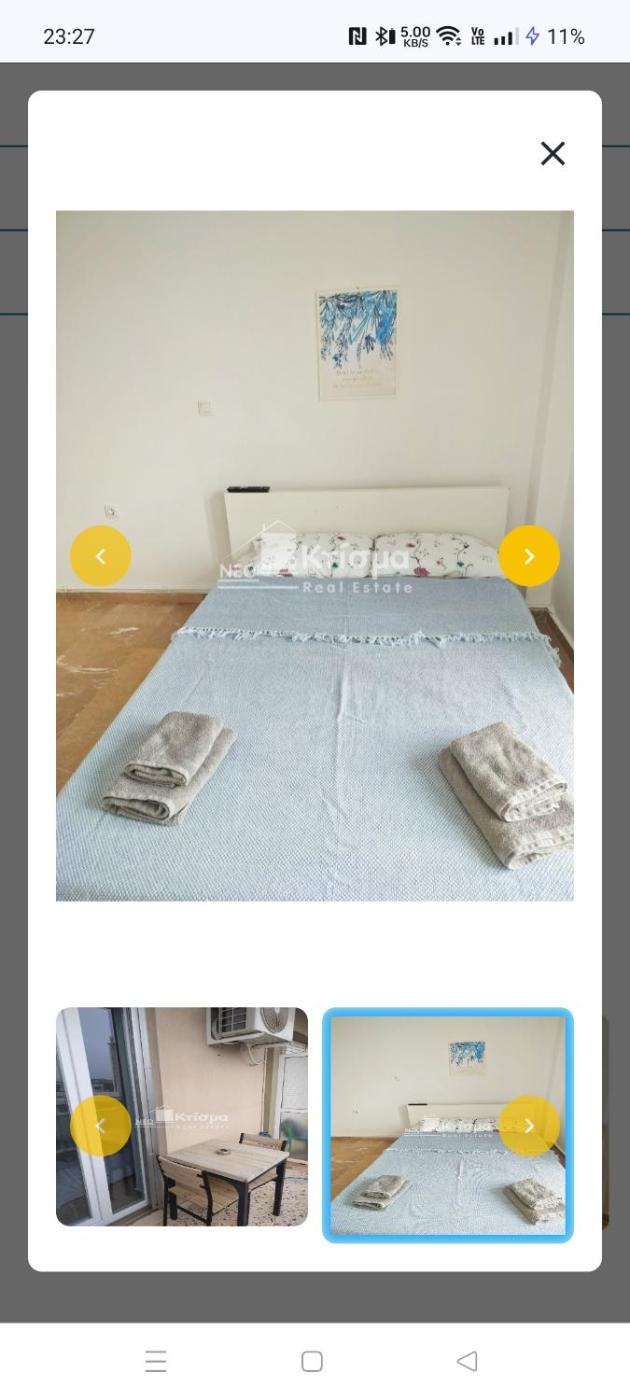
Task: Move thumbnail strip to next images
Action: (x=529, y=1126)
